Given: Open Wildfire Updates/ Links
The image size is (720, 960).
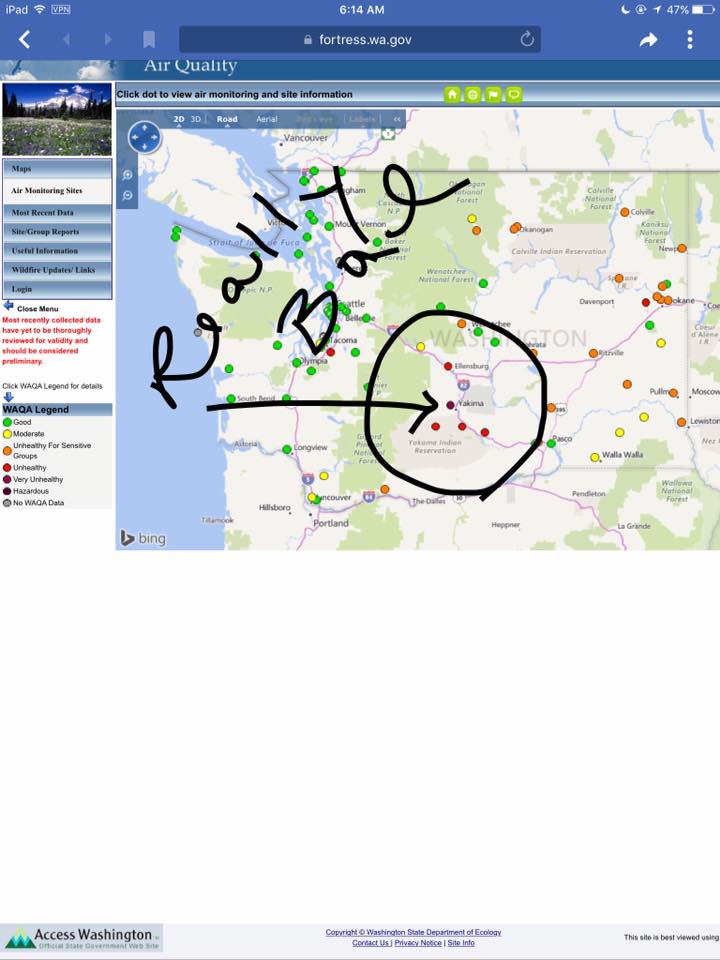Looking at the screenshot, I should tap(57, 270).
